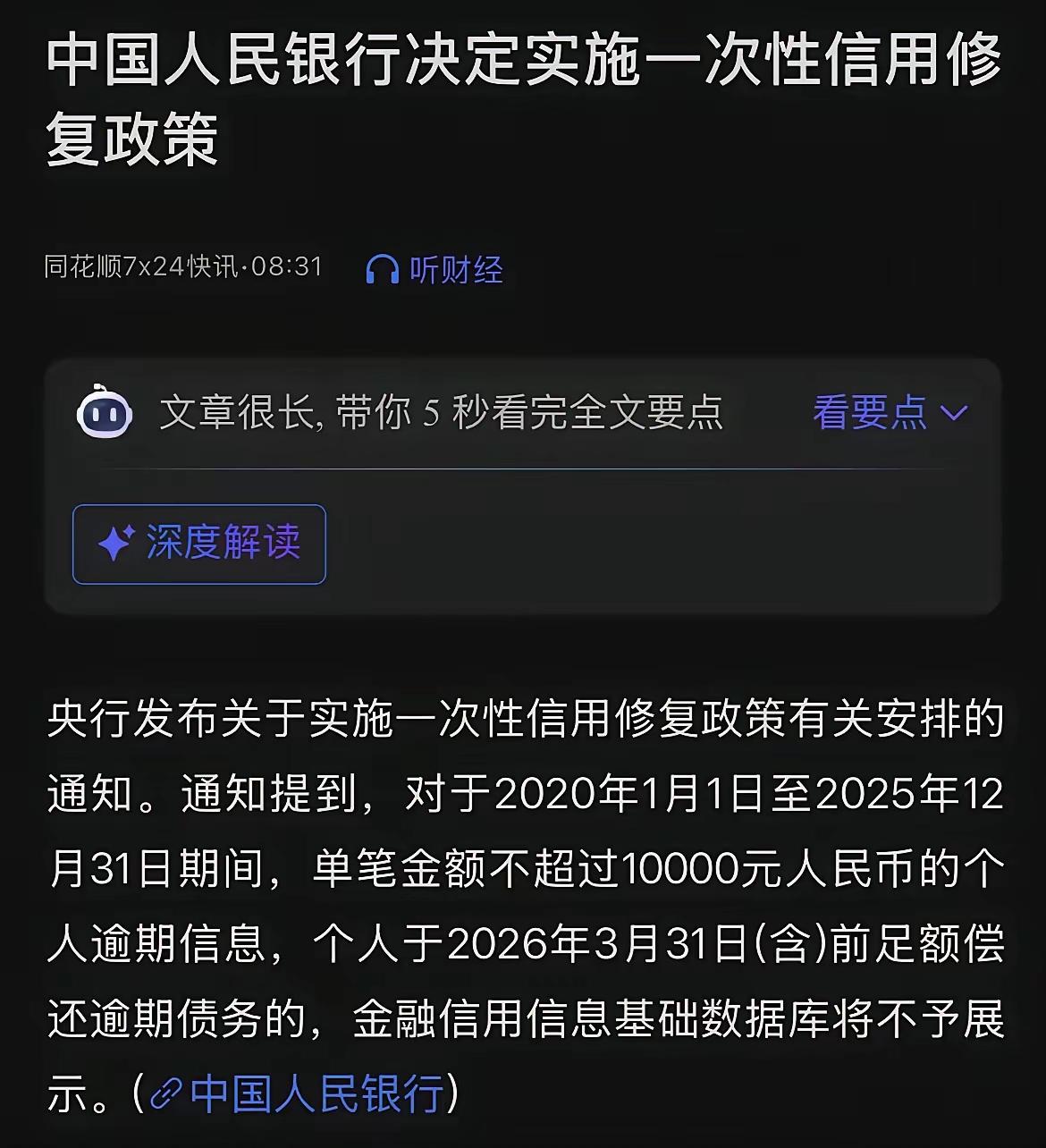Click the AI robot assistant avatar icon
Image resolution: width=1046 pixels, height=1148 pixels.
106,414
